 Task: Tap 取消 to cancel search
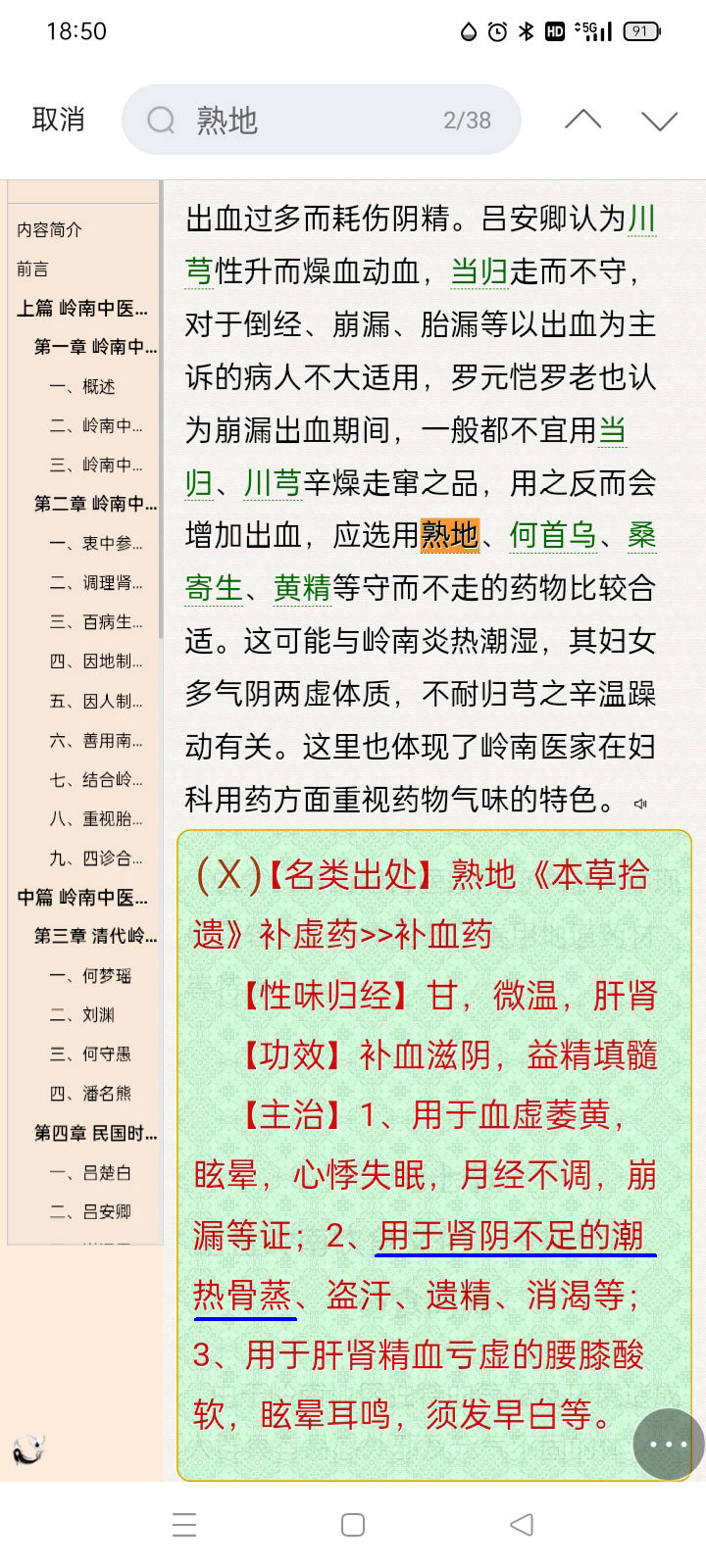(58, 120)
